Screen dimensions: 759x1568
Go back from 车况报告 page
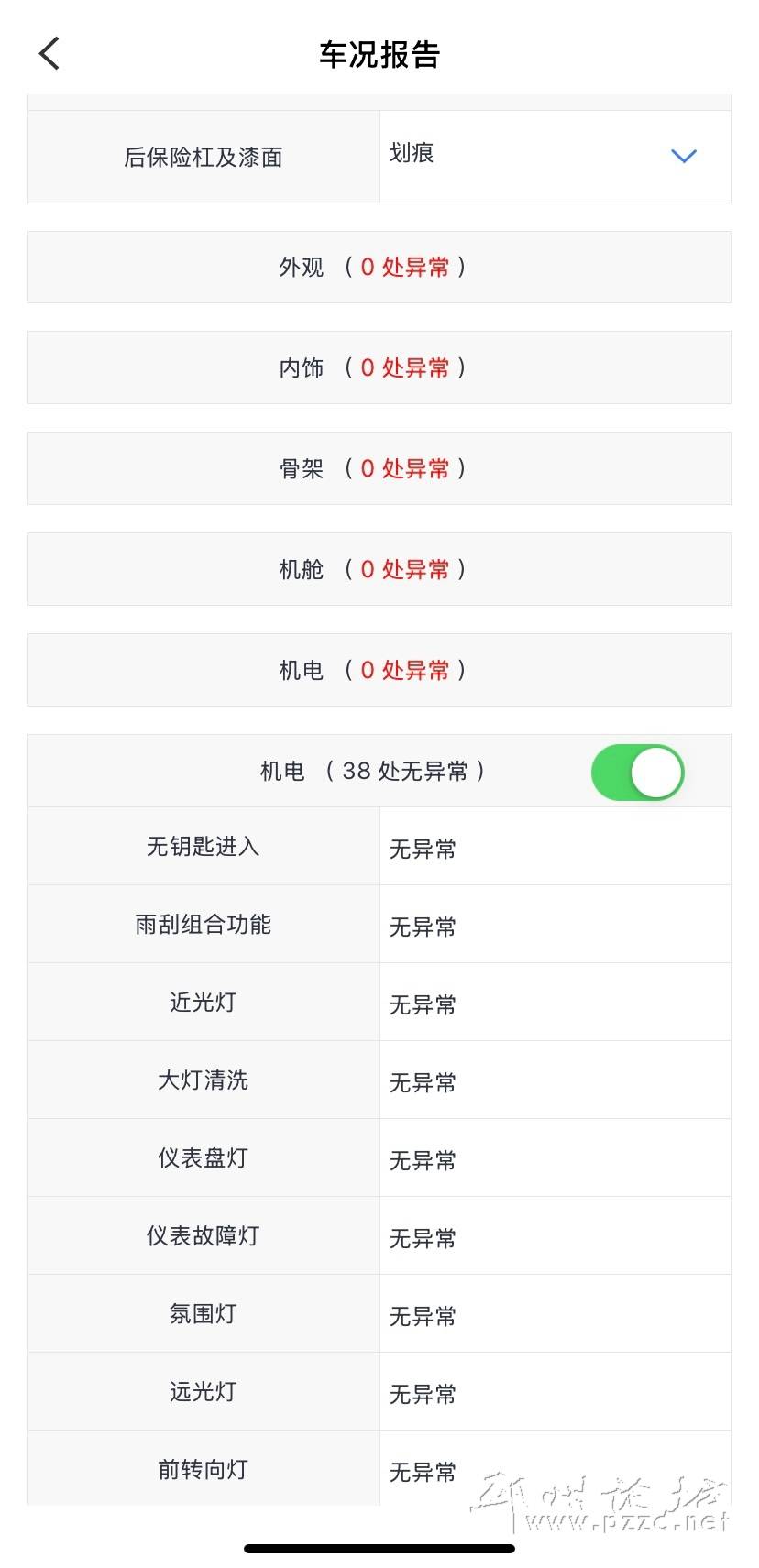pyautogui.click(x=49, y=54)
